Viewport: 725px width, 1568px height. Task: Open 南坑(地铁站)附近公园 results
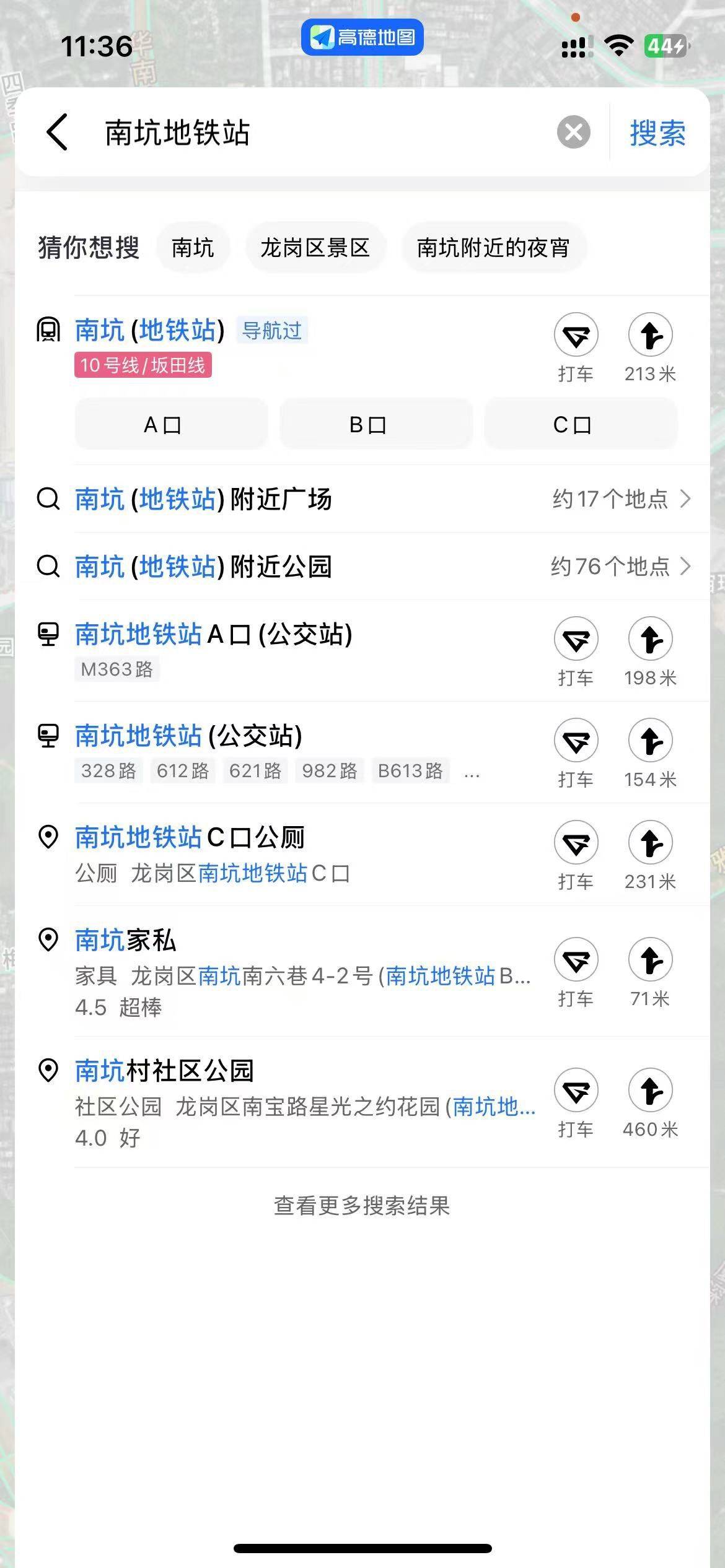pyautogui.click(x=362, y=566)
